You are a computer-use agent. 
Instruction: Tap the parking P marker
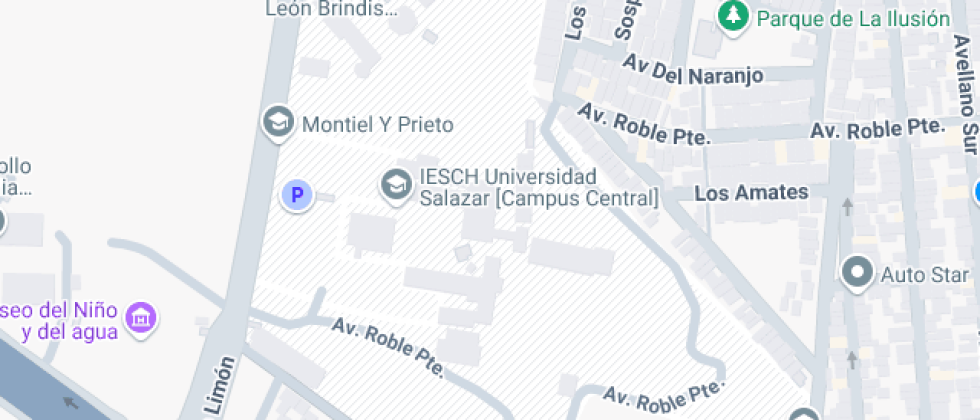[296, 195]
